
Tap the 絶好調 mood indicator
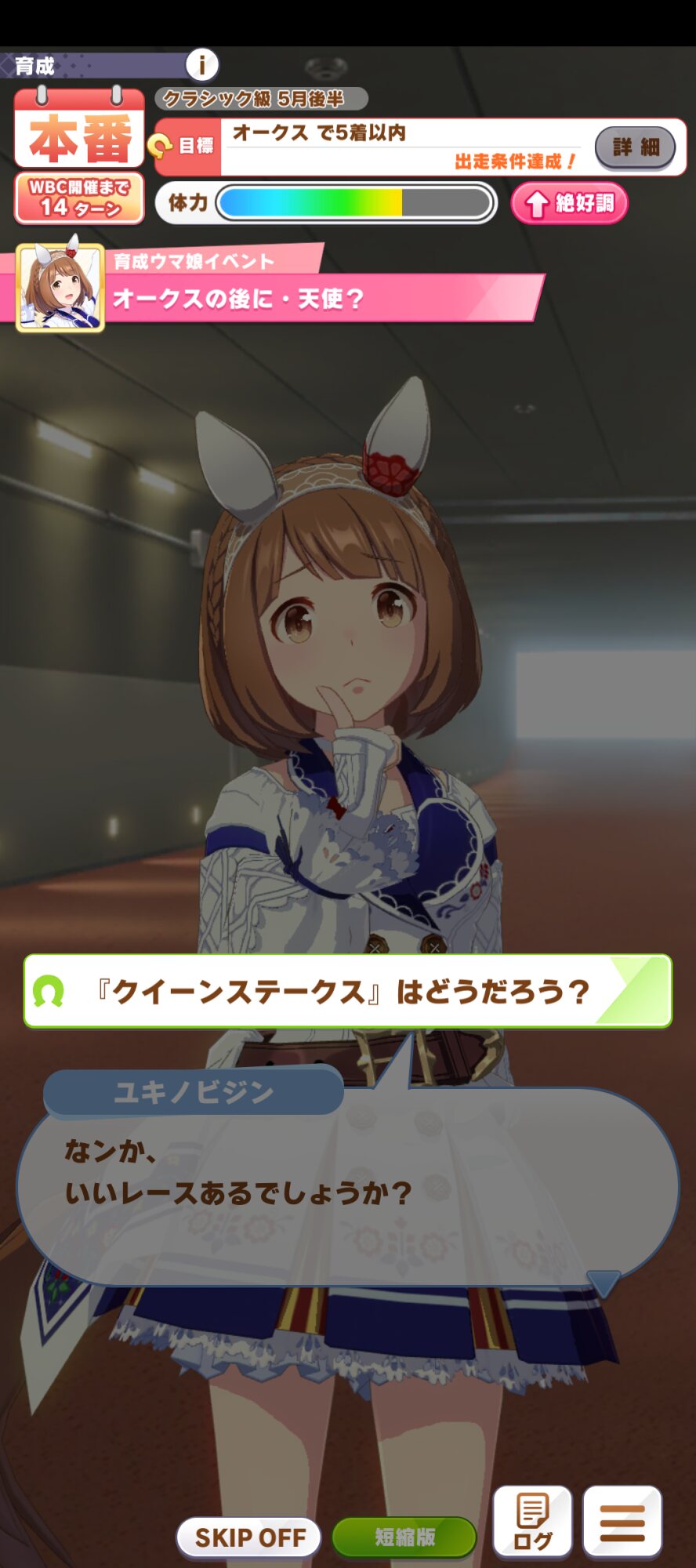(569, 204)
